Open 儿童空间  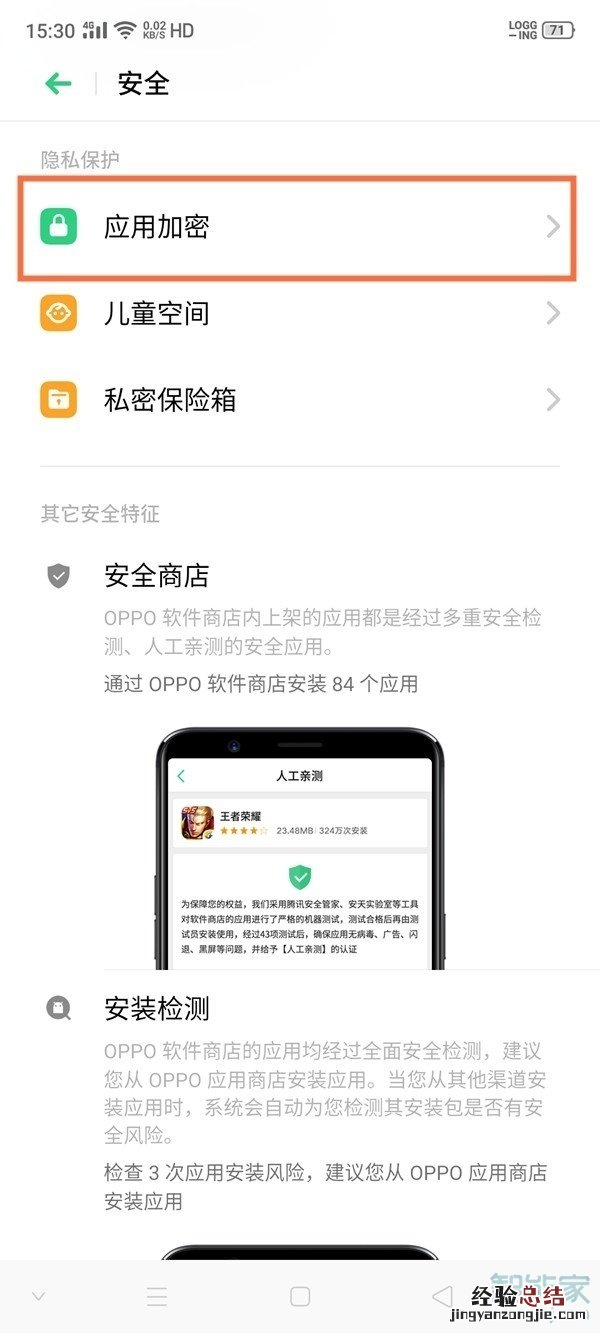pos(298,314)
